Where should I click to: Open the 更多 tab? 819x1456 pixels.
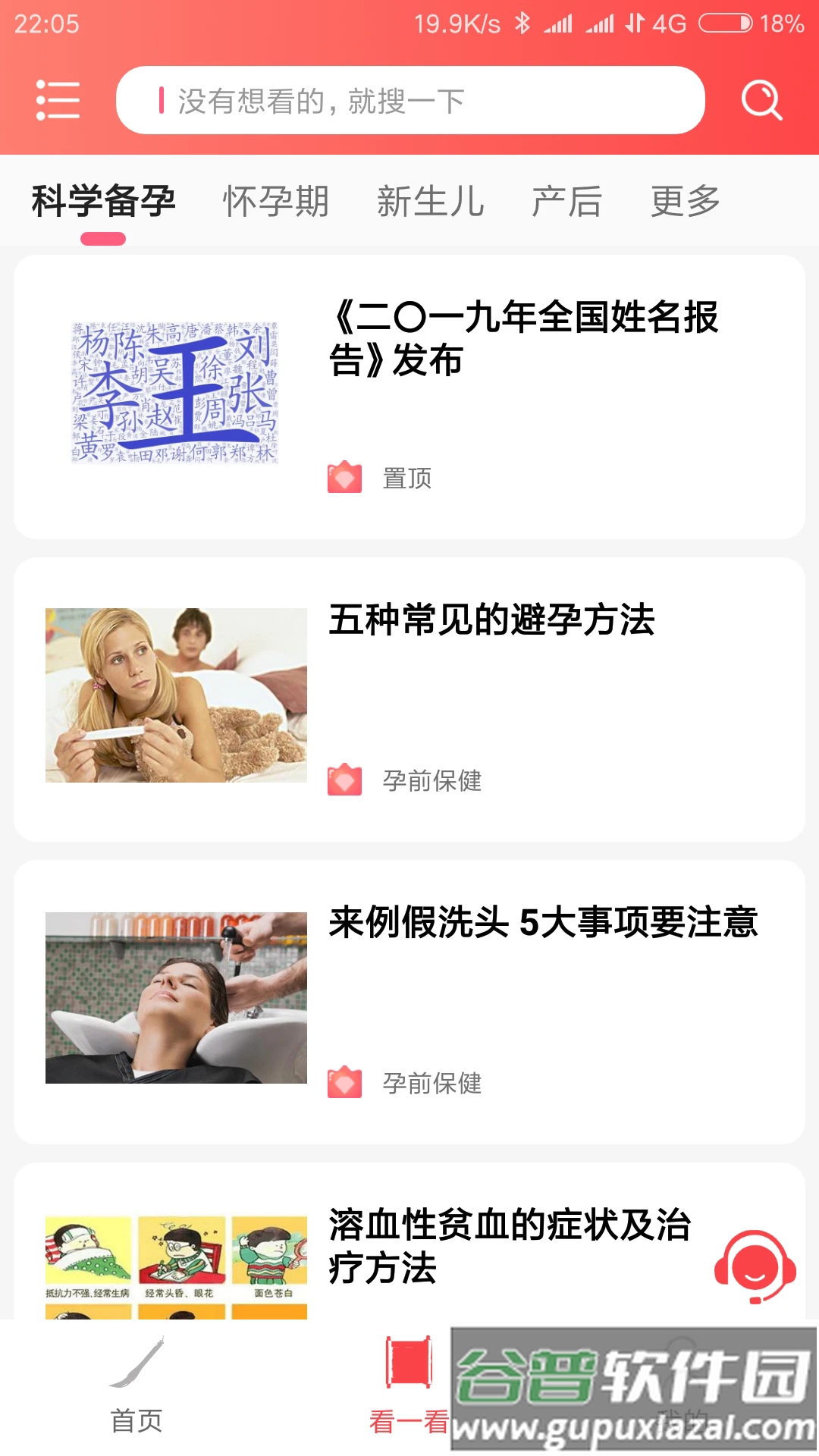pyautogui.click(x=686, y=199)
